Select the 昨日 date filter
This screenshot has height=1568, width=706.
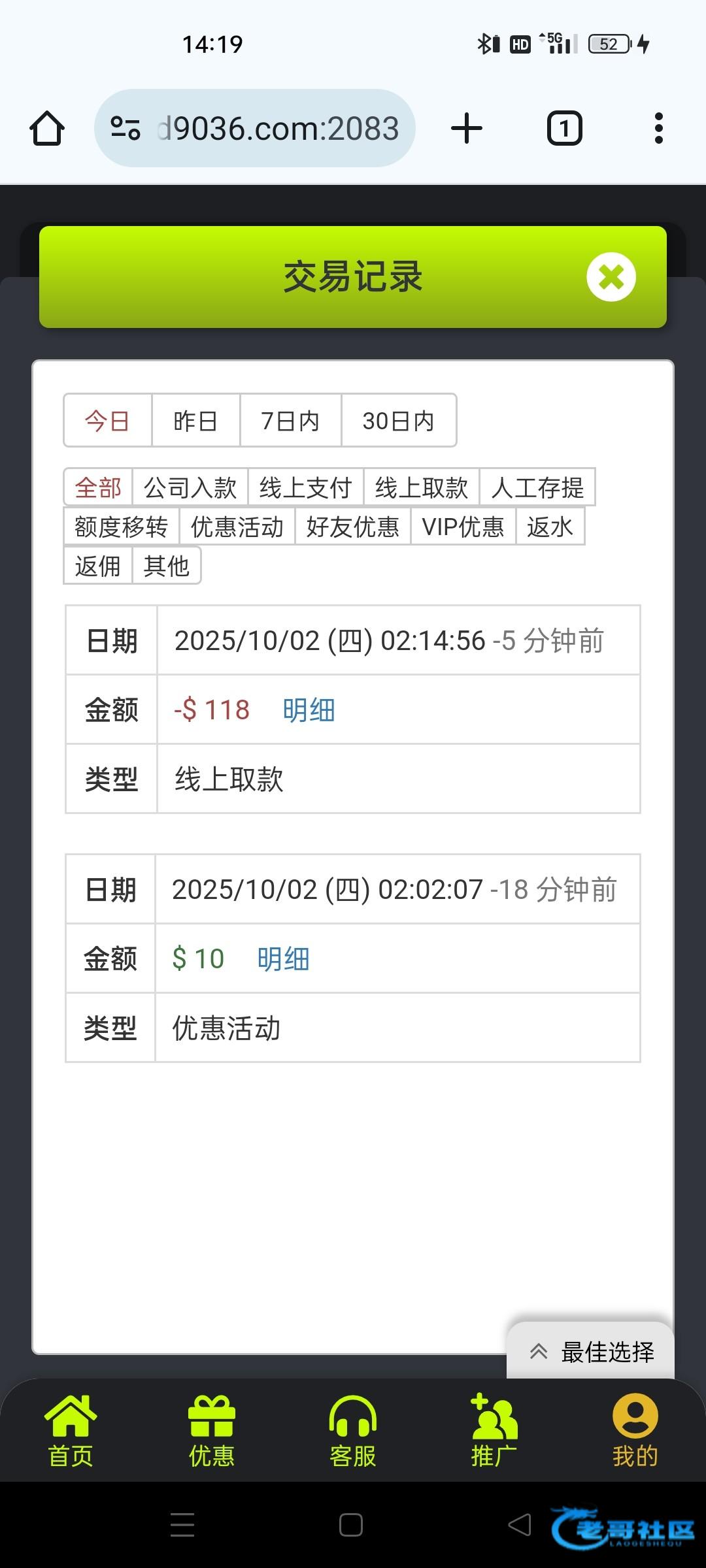(195, 421)
